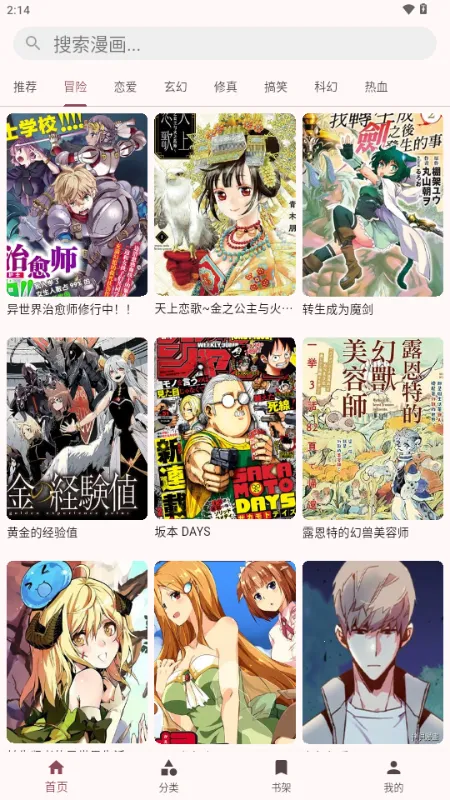Go to the 分类 navigation tab
This screenshot has width=450, height=800.
(x=169, y=776)
